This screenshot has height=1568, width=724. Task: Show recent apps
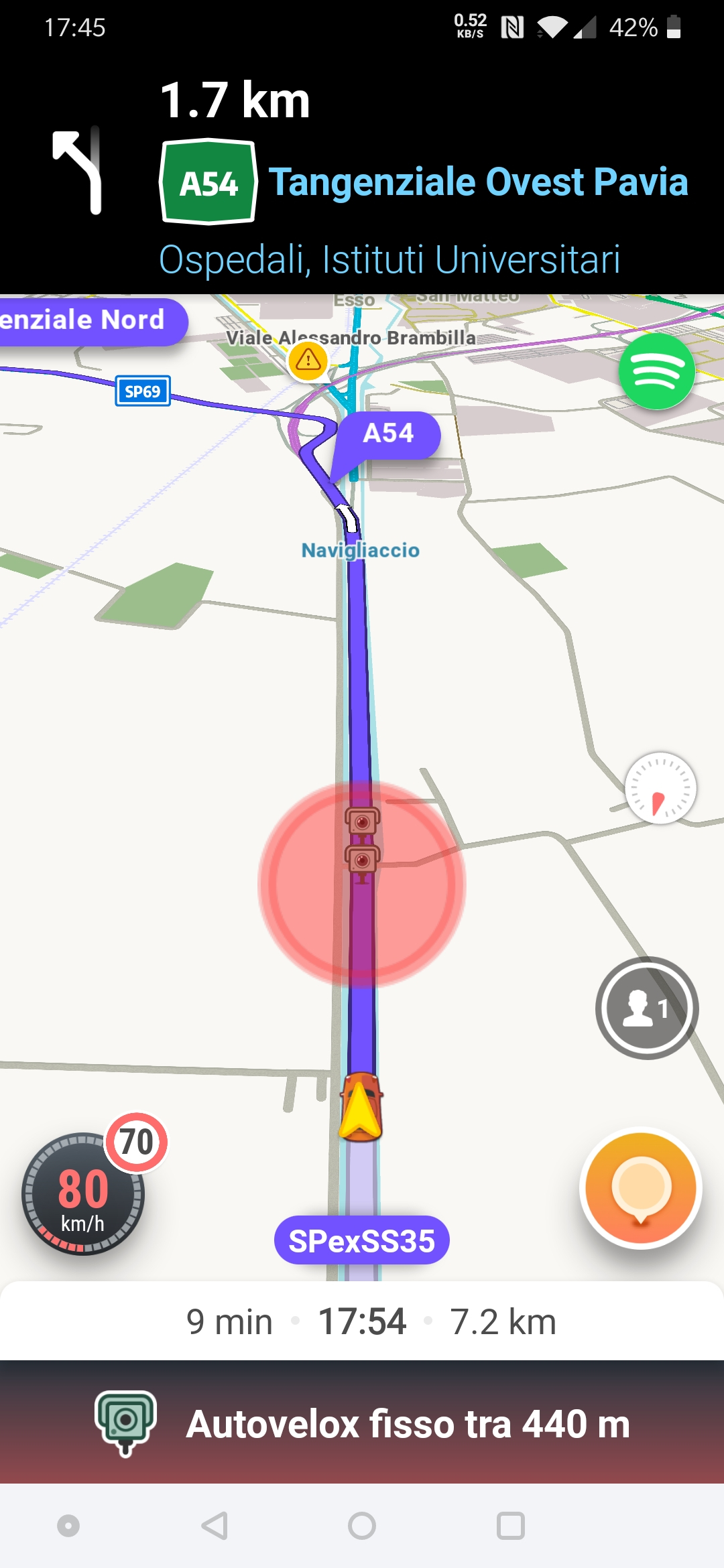pos(510,1526)
